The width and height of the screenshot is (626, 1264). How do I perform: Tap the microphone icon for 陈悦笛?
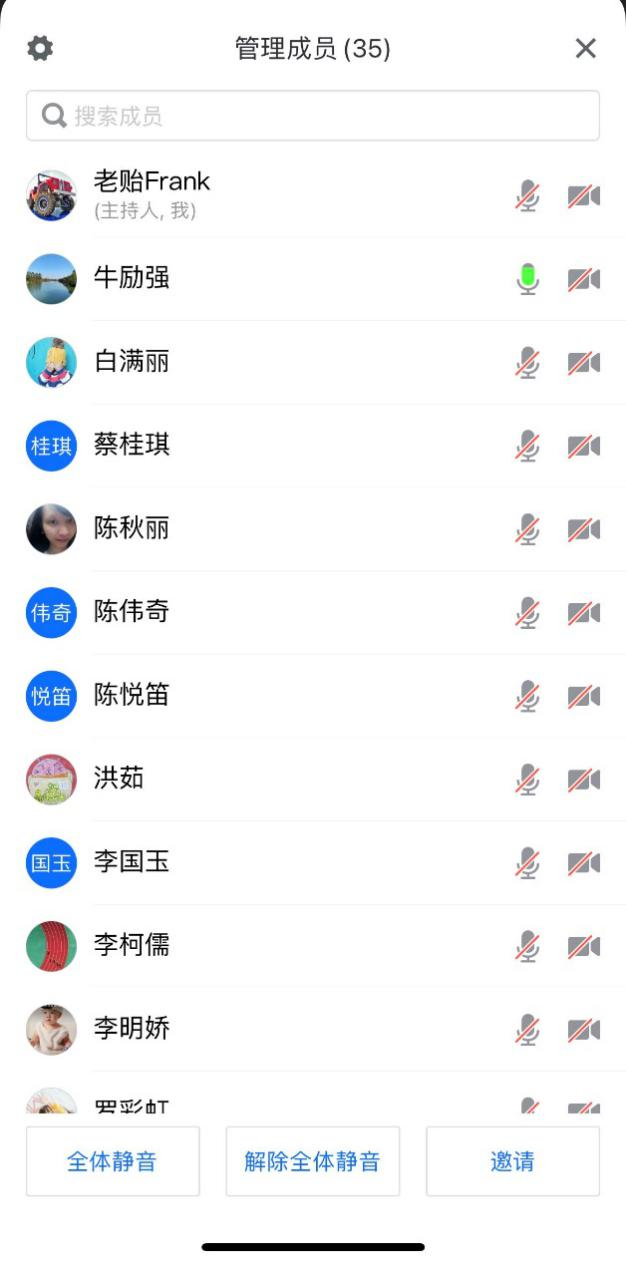click(x=528, y=696)
